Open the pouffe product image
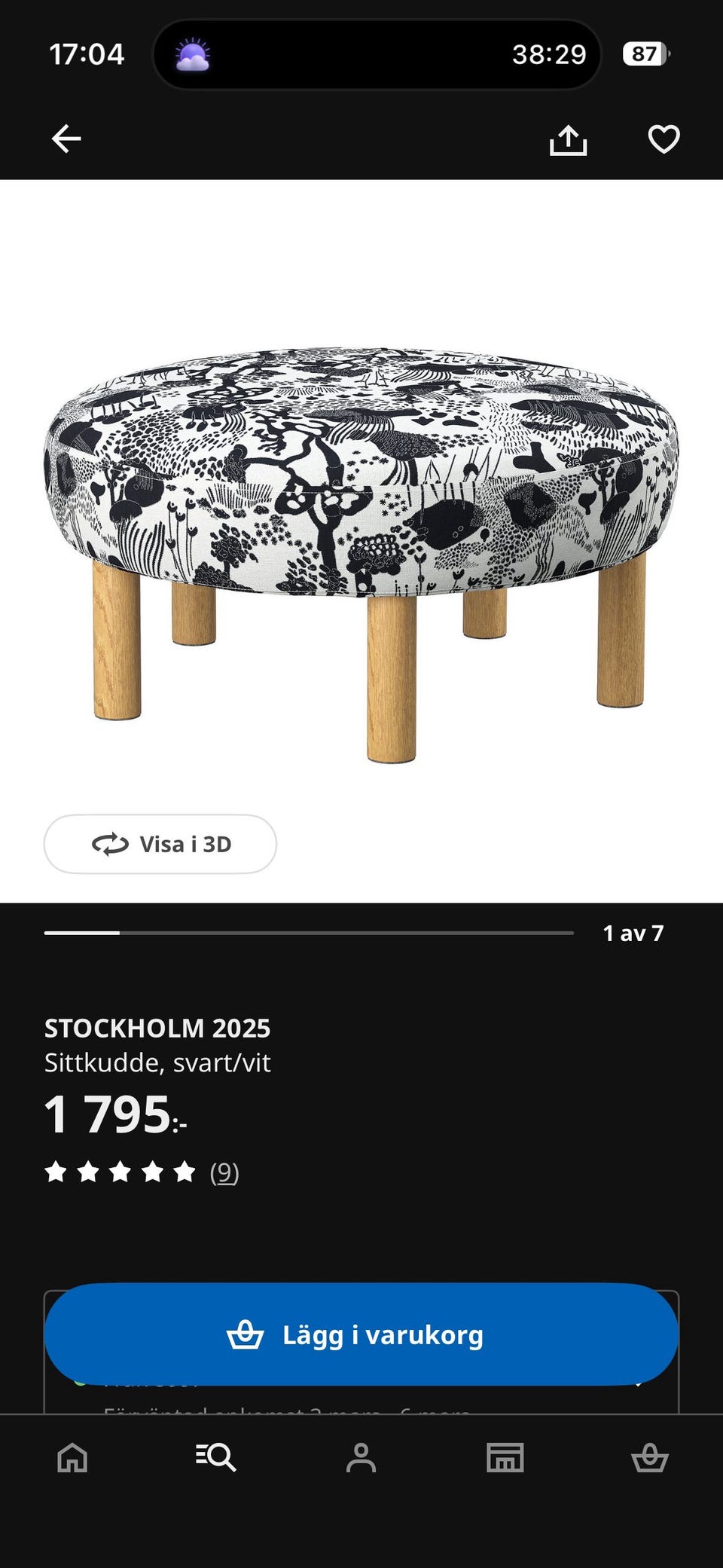 click(x=361, y=554)
